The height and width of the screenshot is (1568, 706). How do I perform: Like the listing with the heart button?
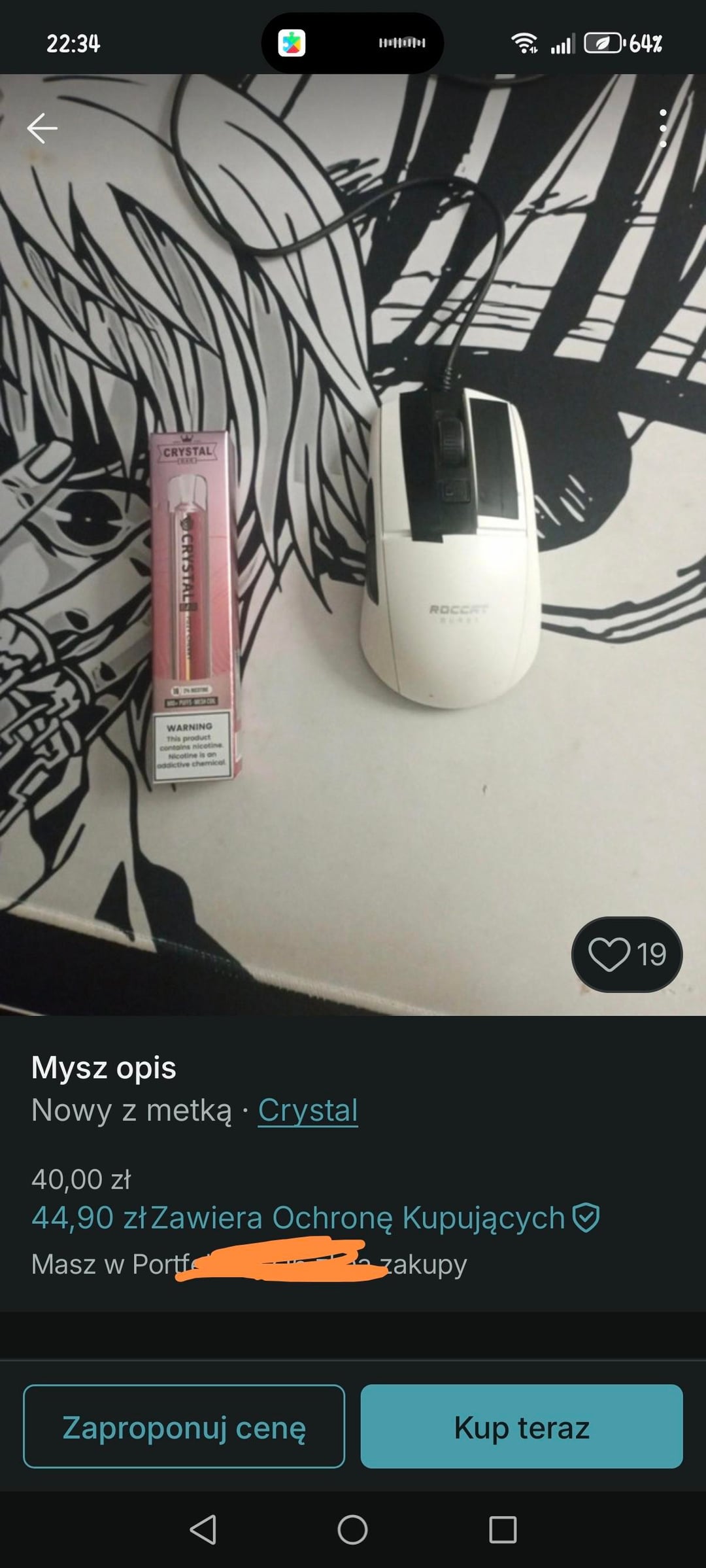pos(626,954)
